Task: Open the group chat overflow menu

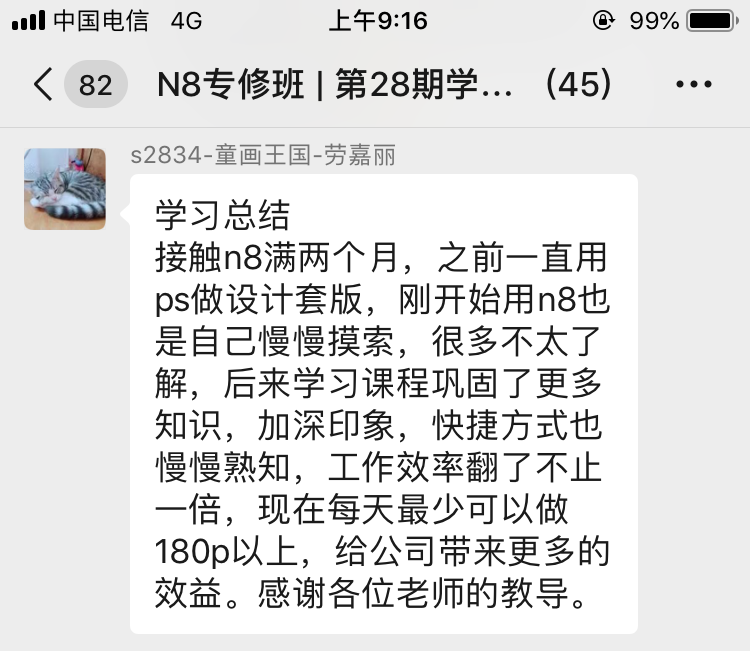Action: tap(694, 85)
